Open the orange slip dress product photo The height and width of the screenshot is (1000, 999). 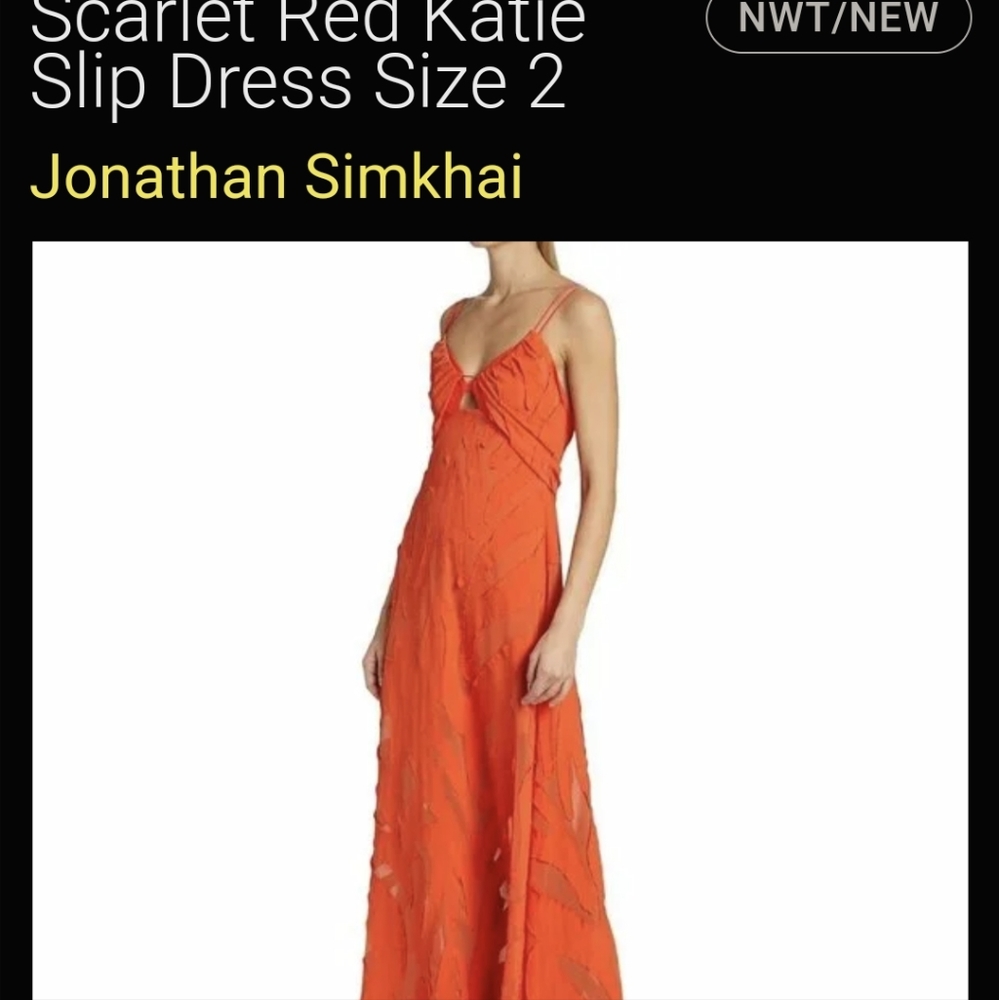pos(499,620)
